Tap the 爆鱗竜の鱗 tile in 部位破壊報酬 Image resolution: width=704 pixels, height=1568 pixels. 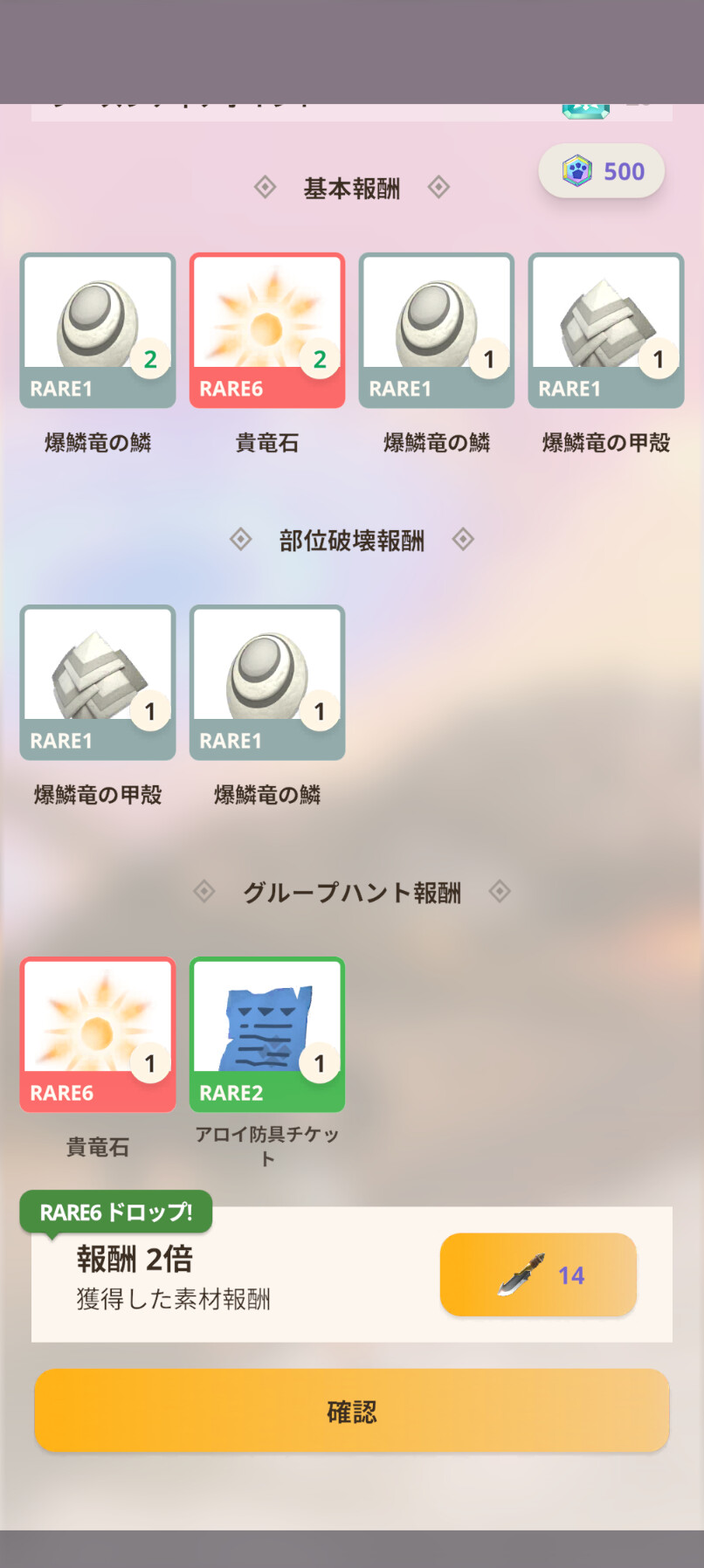267,682
